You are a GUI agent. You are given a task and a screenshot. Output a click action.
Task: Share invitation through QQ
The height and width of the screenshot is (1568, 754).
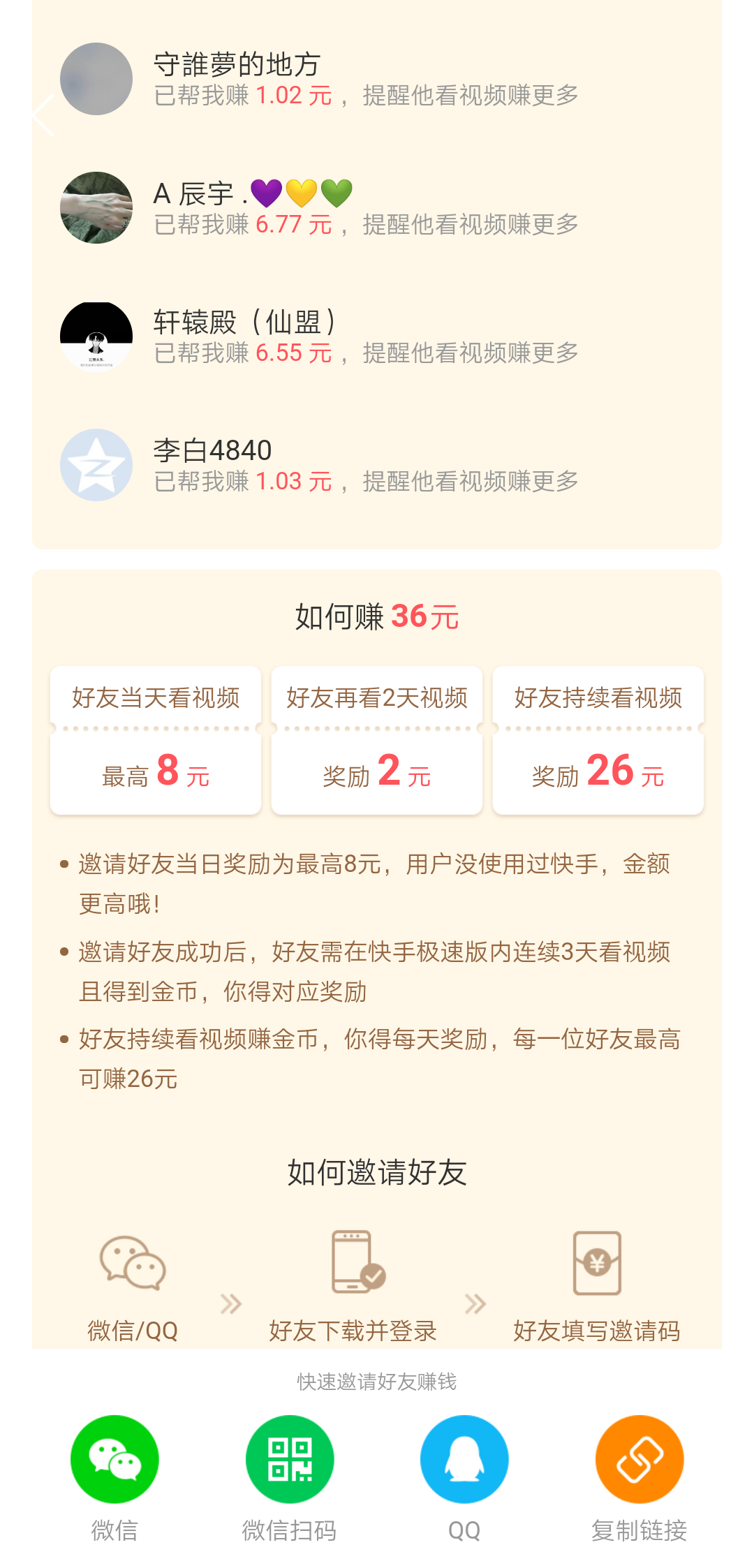pyautogui.click(x=464, y=1459)
